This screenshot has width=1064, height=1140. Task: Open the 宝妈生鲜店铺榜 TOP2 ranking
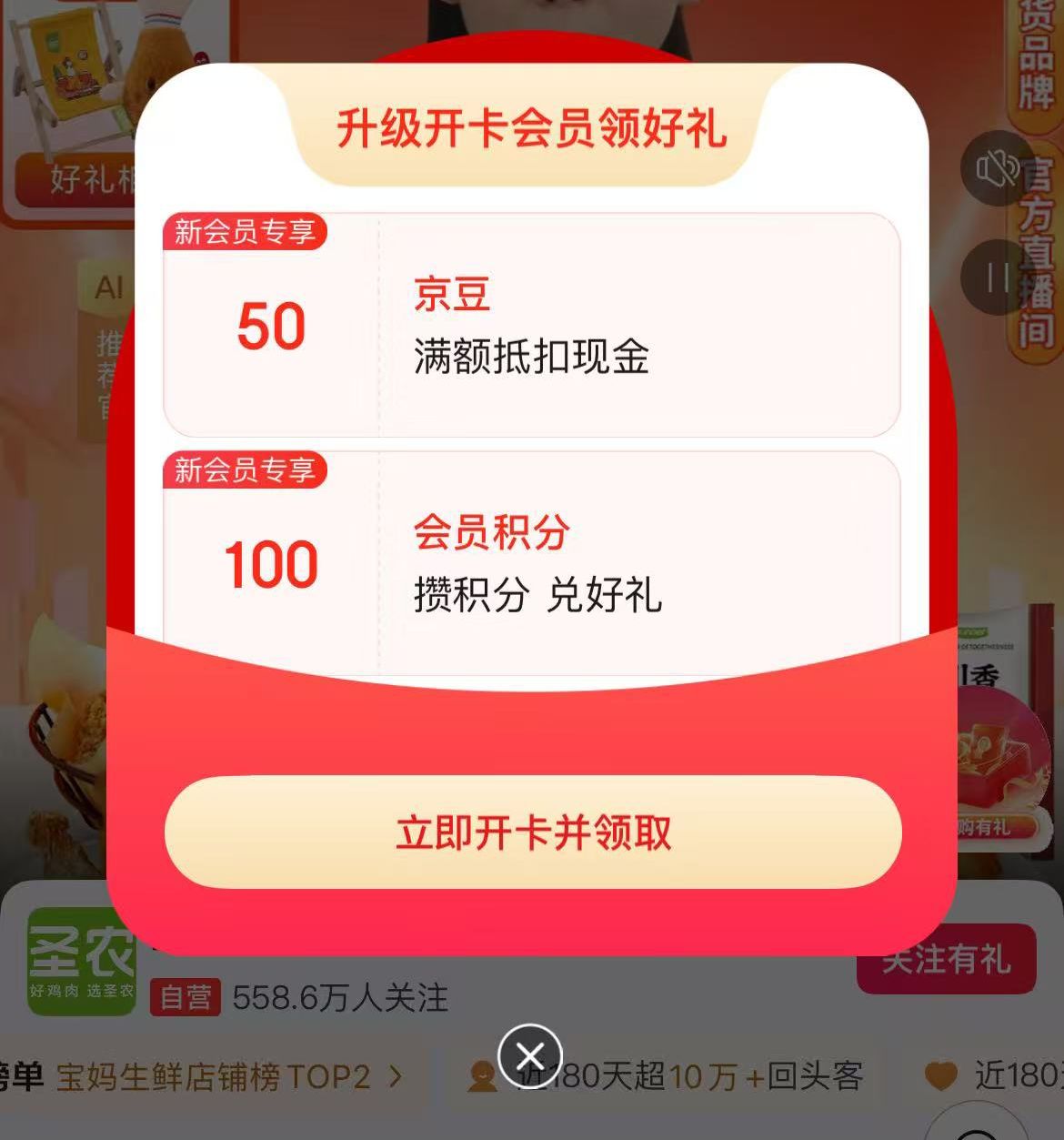click(227, 1077)
